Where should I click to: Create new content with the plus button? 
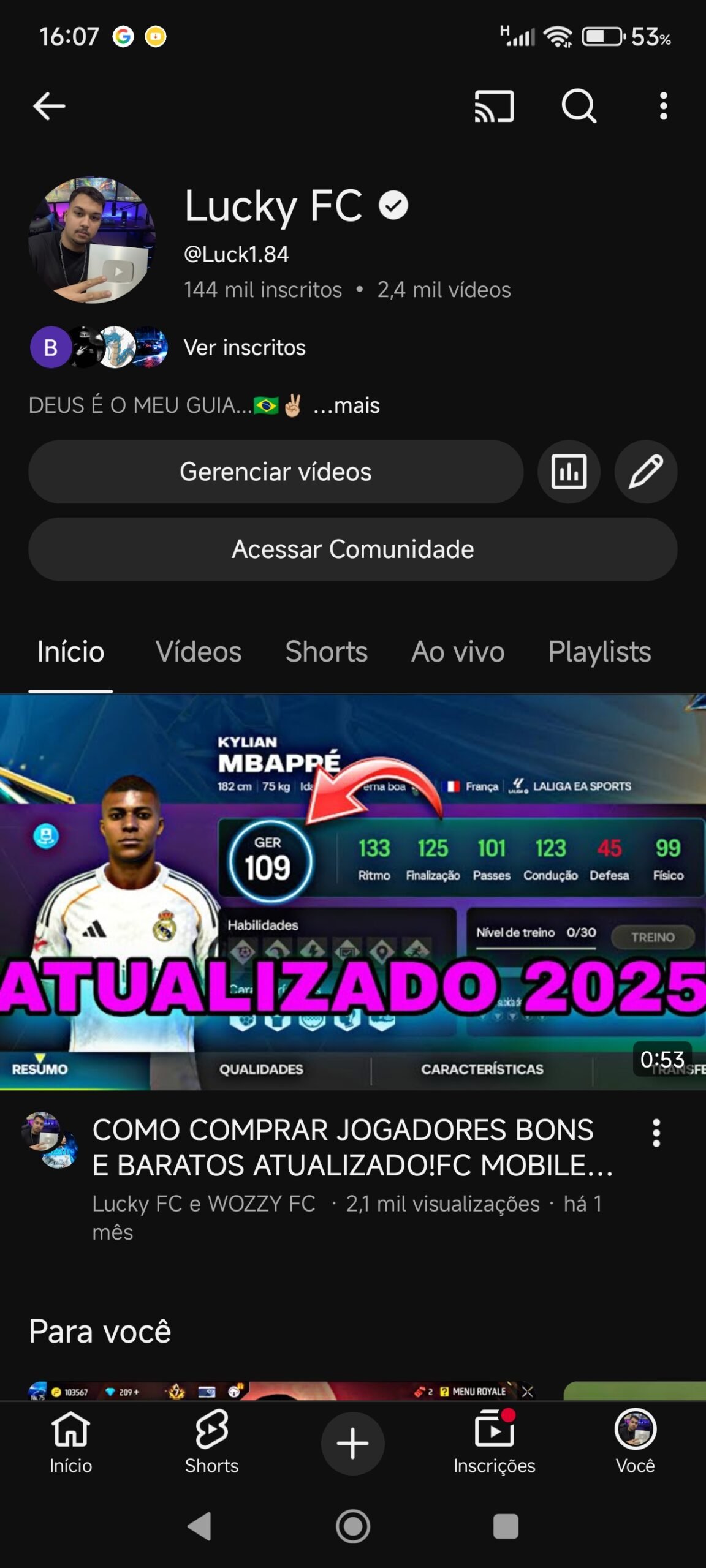coord(353,1443)
